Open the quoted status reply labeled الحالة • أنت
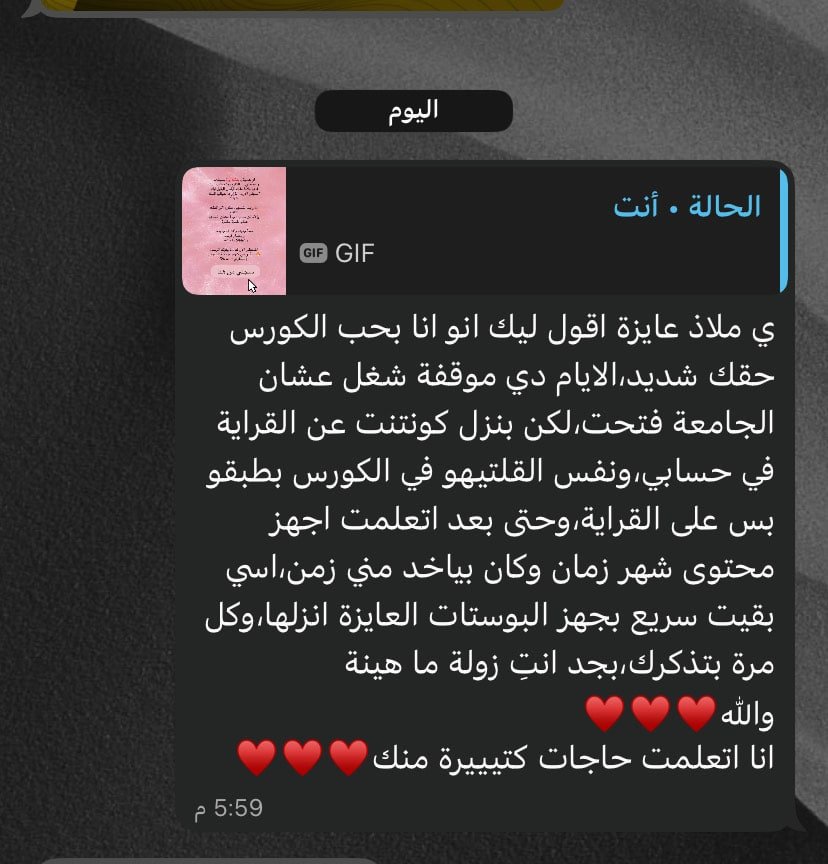This screenshot has width=828, height=864. pyautogui.click(x=530, y=230)
